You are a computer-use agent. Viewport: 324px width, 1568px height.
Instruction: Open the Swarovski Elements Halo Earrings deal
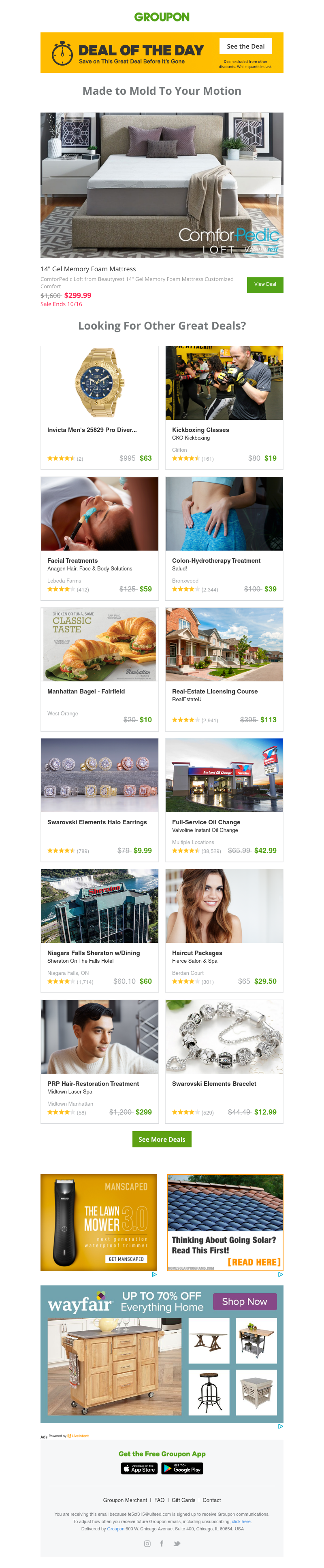coord(99,799)
